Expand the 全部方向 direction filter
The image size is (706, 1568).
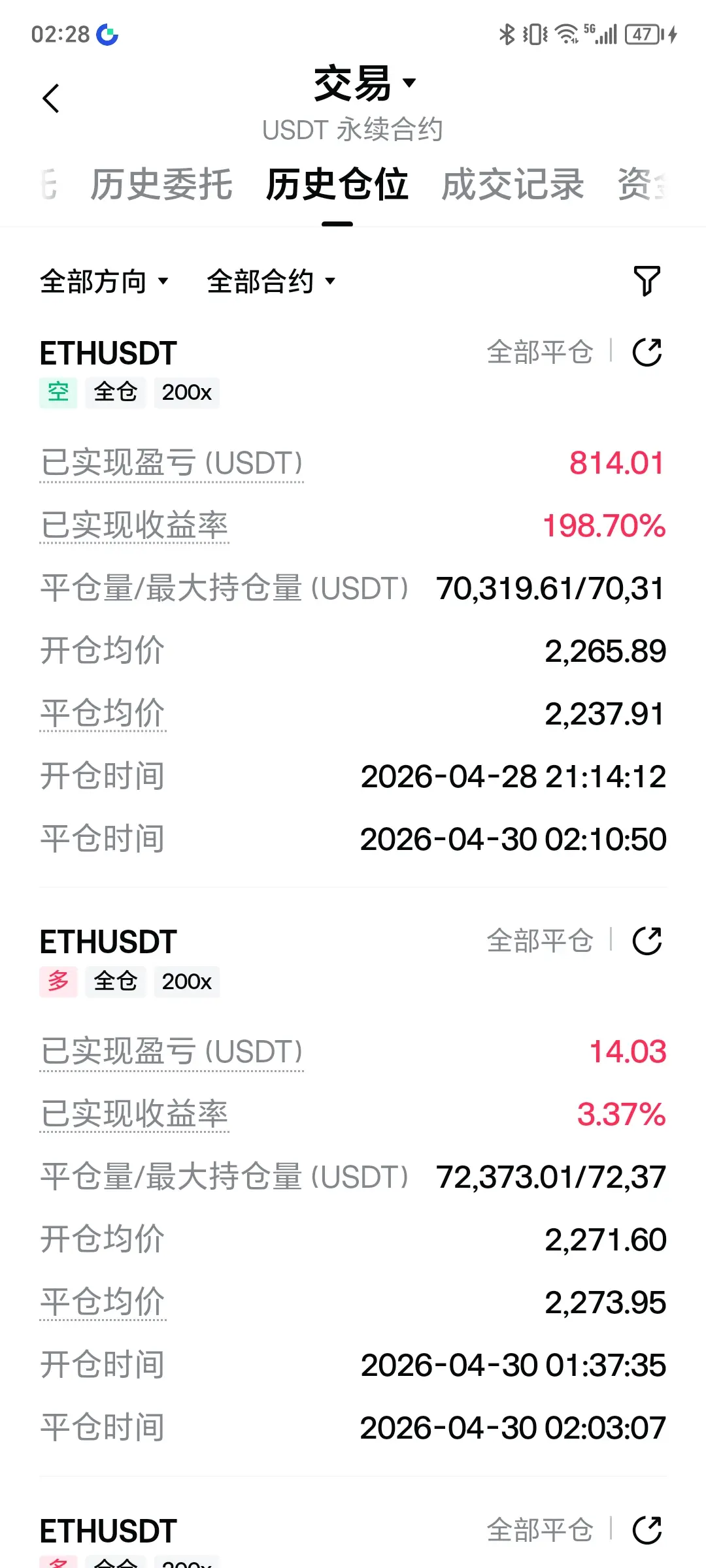point(105,282)
